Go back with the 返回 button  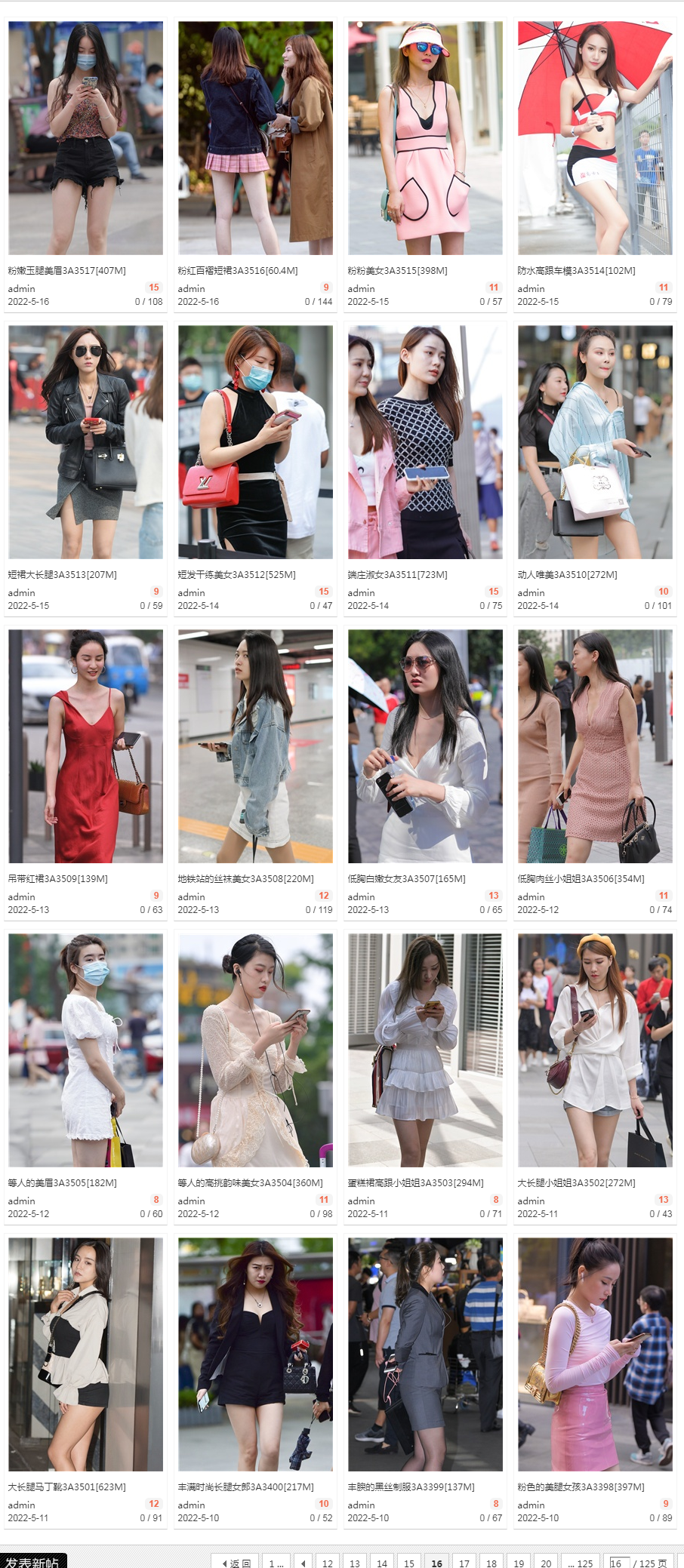tap(236, 1563)
